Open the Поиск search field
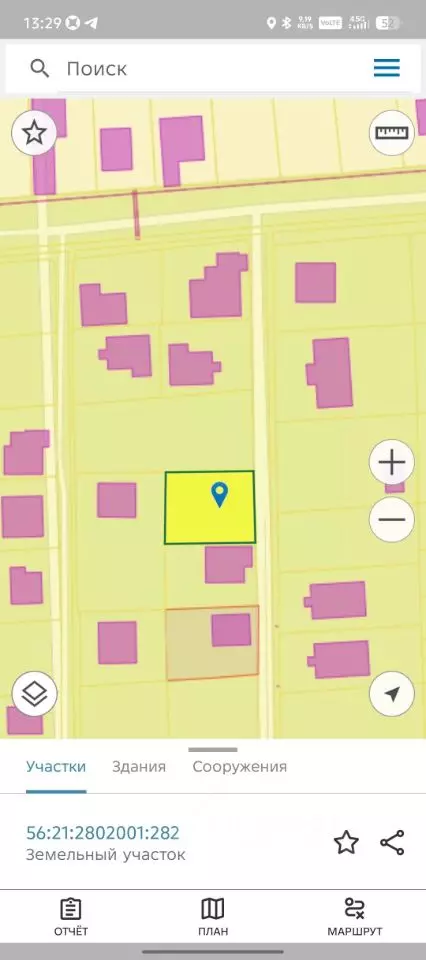This screenshot has height=960, width=426. (184, 68)
